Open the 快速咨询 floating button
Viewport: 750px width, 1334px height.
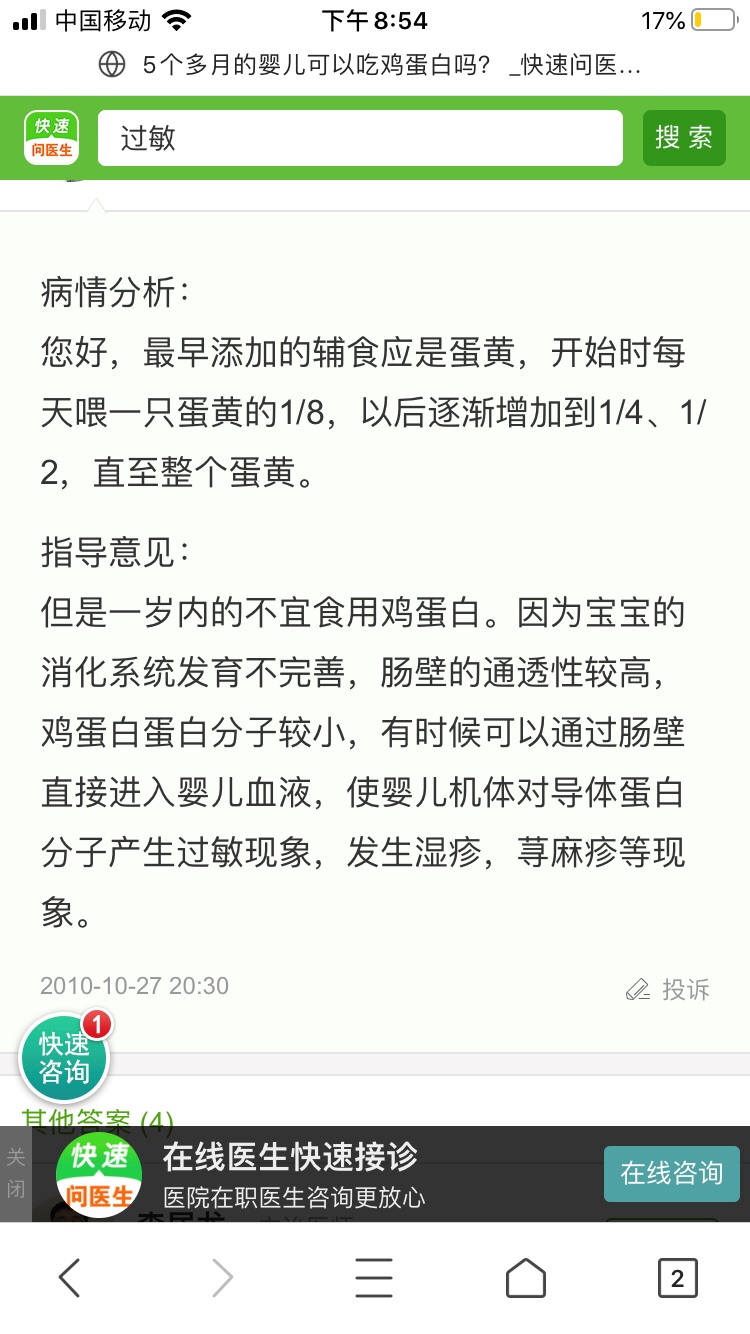64,1059
